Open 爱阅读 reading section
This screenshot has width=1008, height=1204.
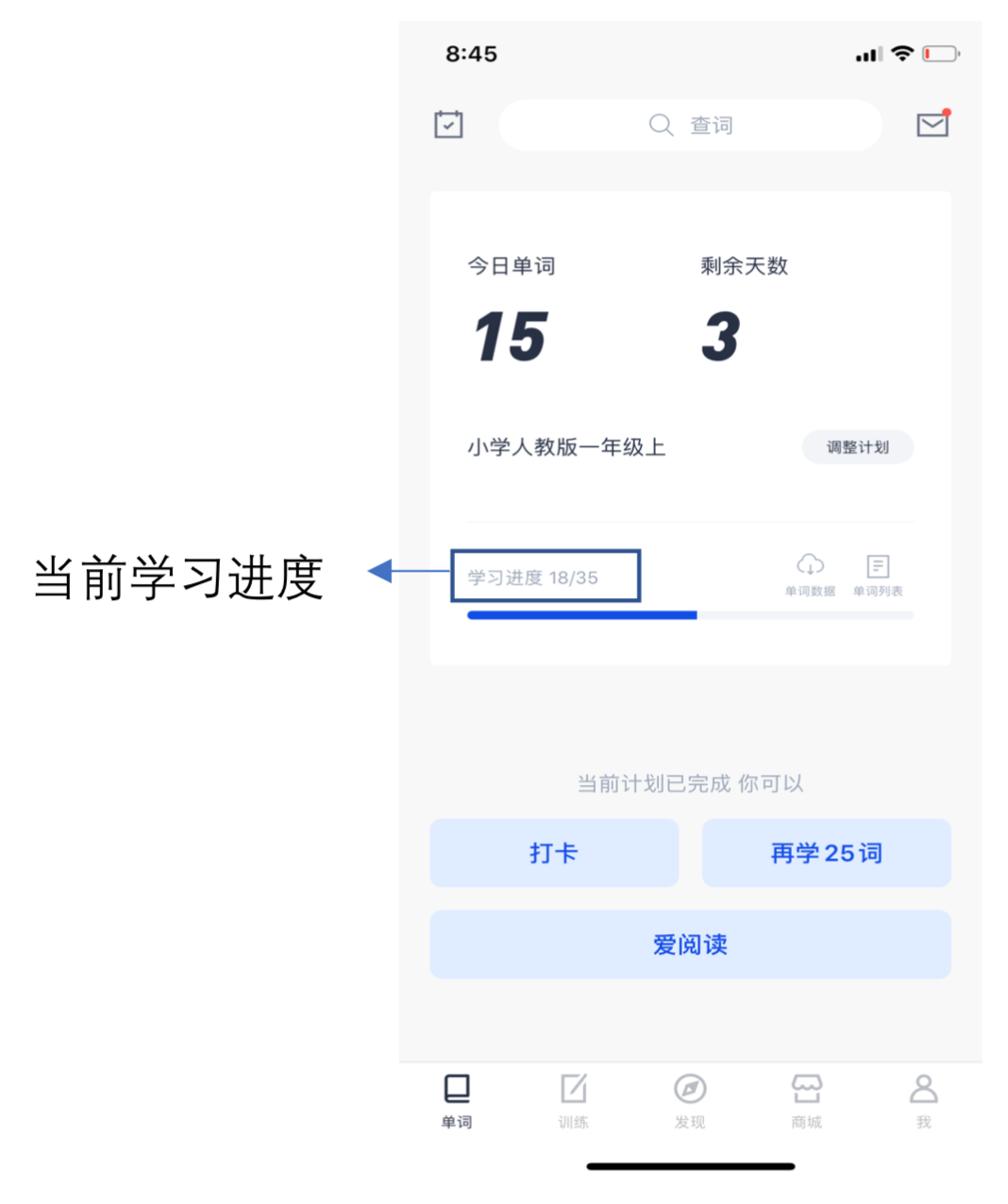click(690, 945)
